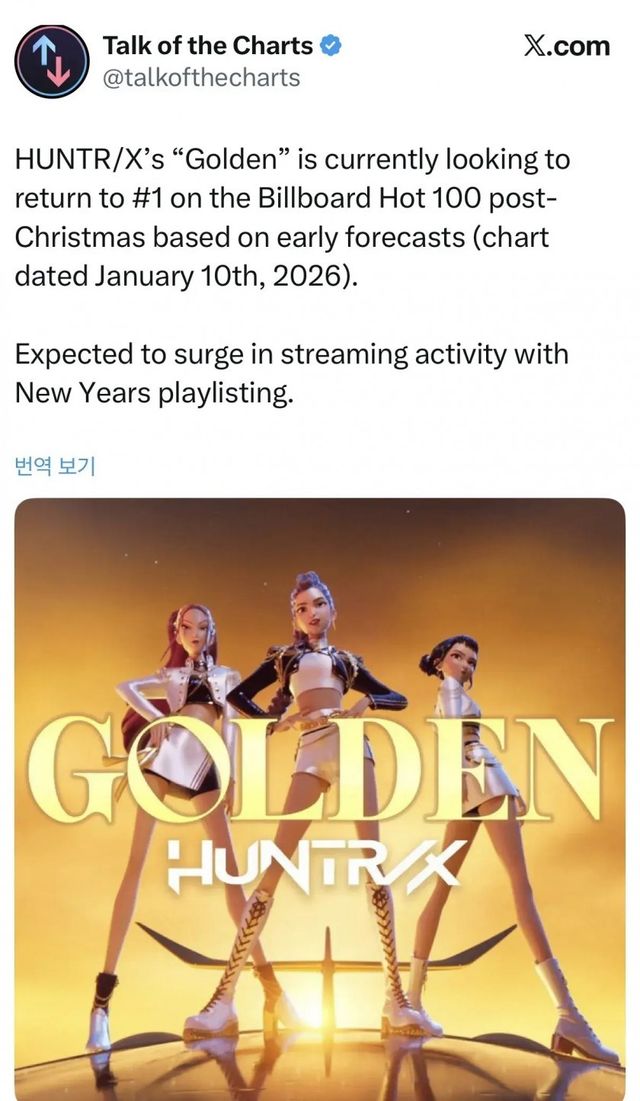
Task: Tap 번역 보기 to view the translation
Action: click(x=54, y=465)
